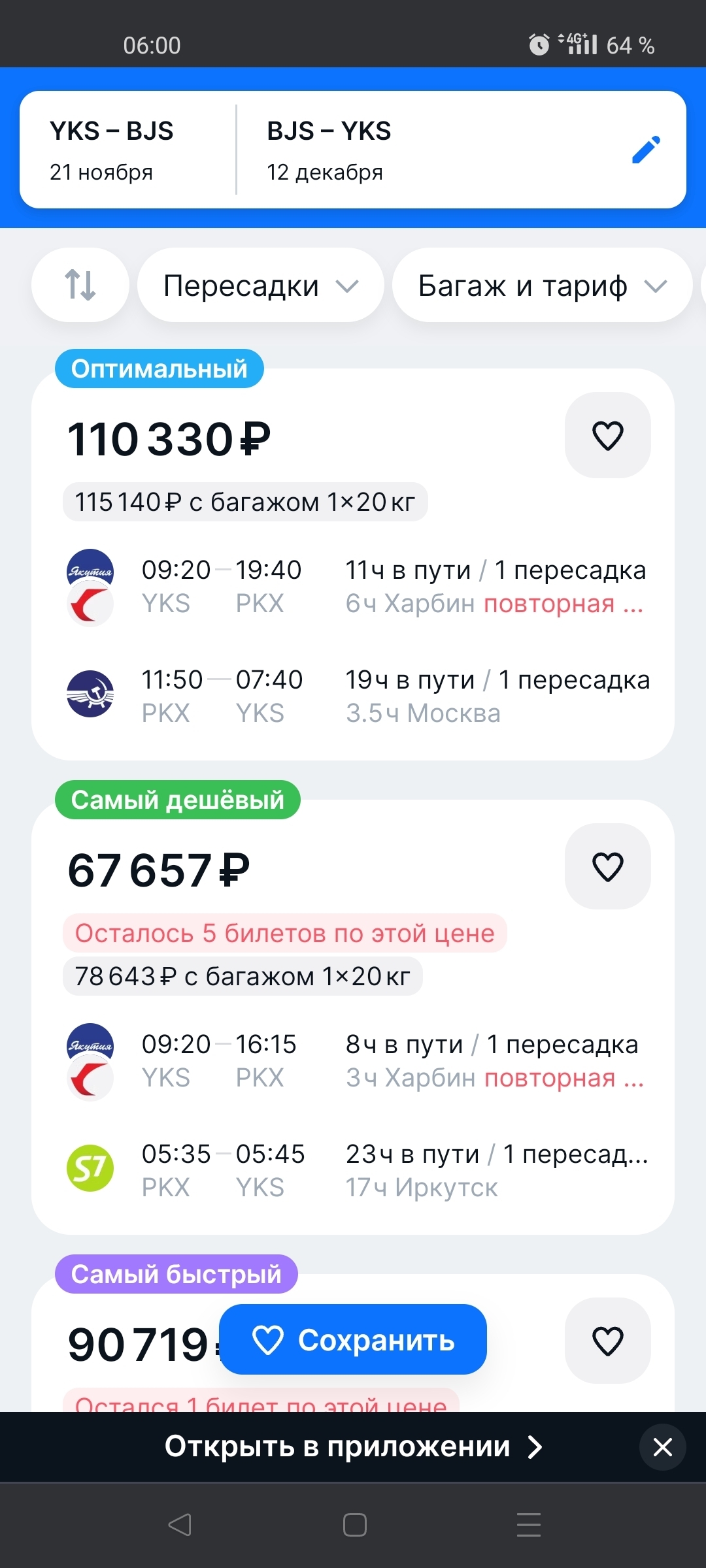Dismiss the open-in-app banner
The height and width of the screenshot is (1568, 706).
[662, 1447]
